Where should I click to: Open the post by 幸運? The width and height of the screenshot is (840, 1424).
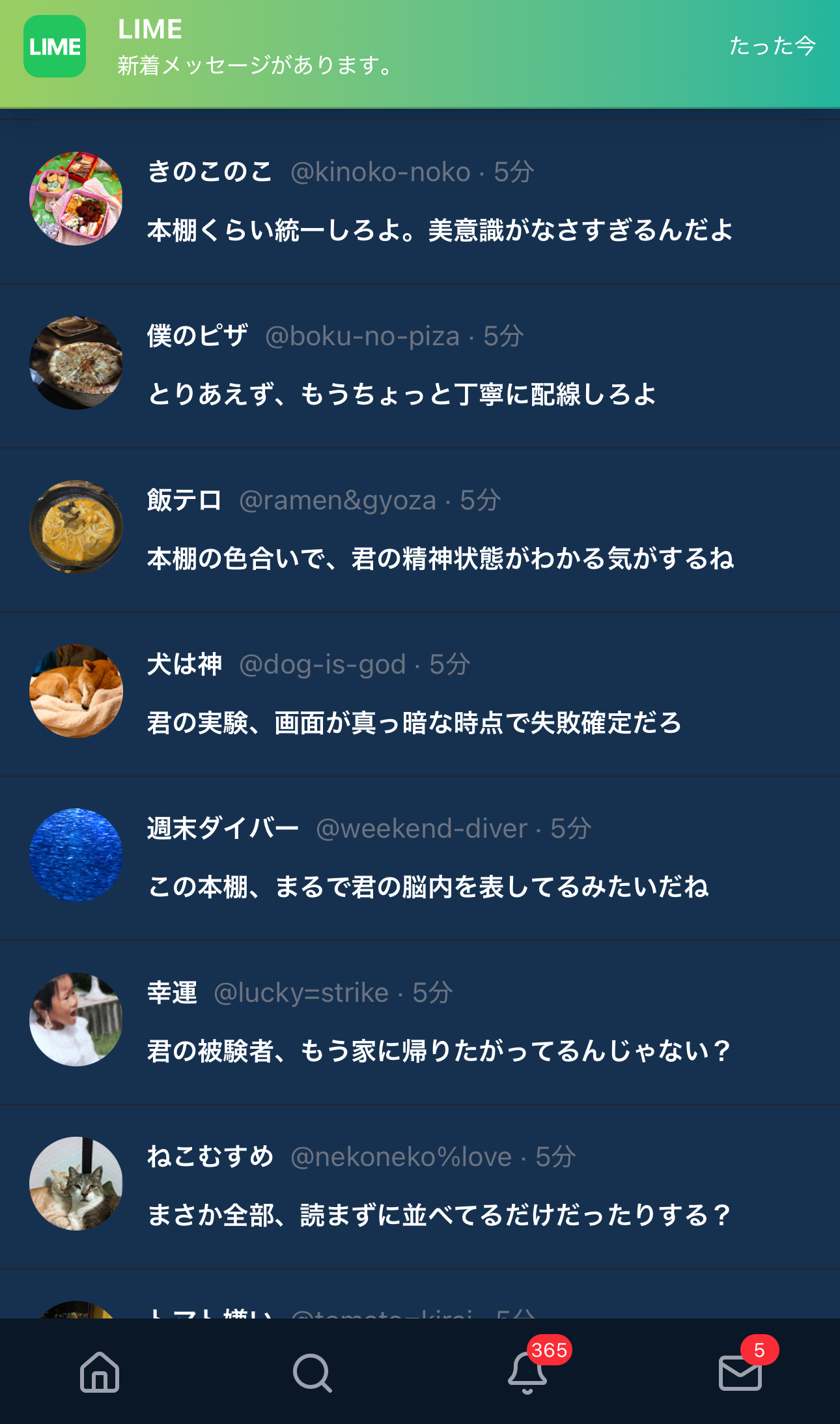click(440, 1051)
